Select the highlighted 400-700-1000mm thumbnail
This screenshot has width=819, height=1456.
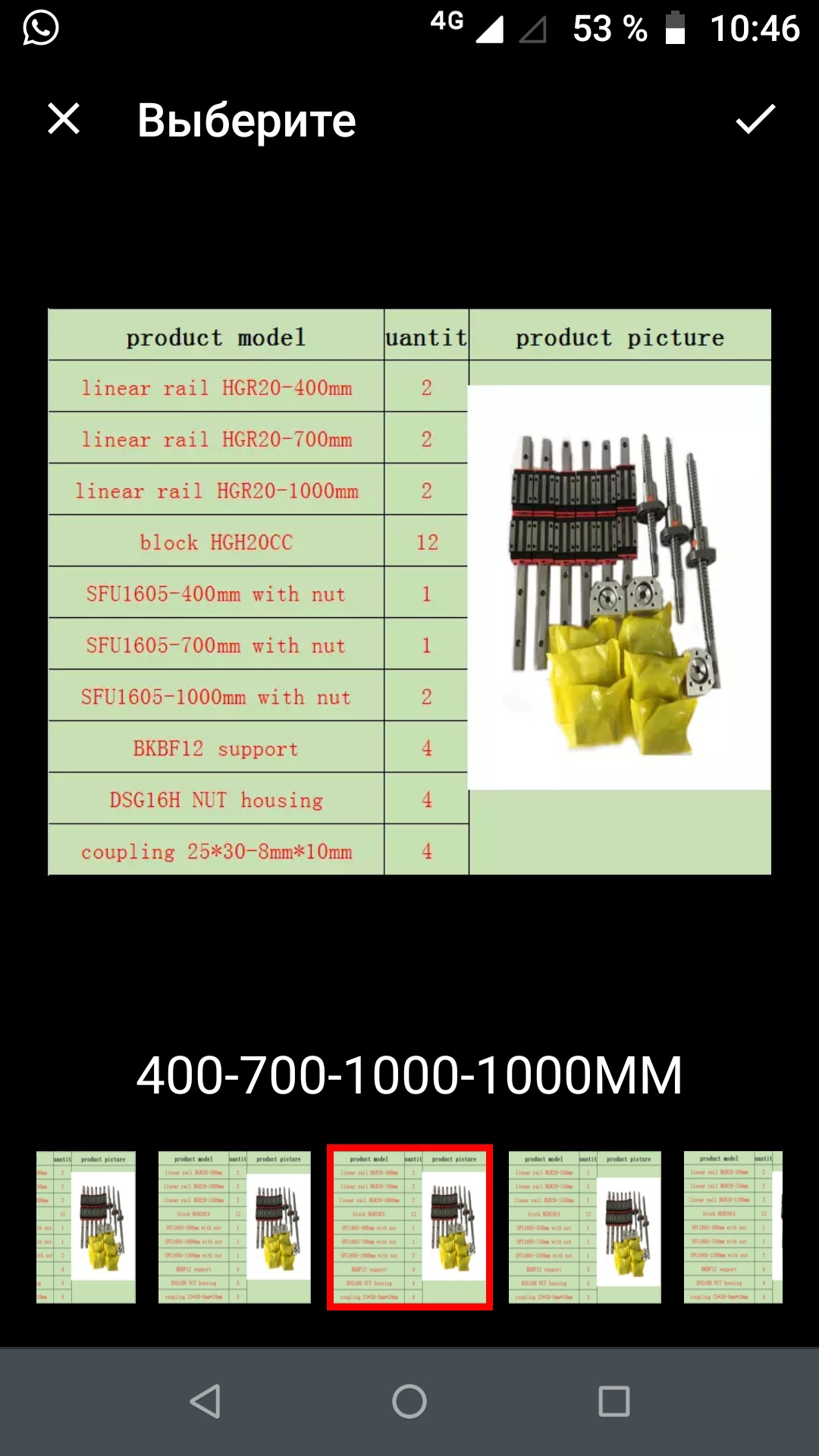click(409, 1227)
